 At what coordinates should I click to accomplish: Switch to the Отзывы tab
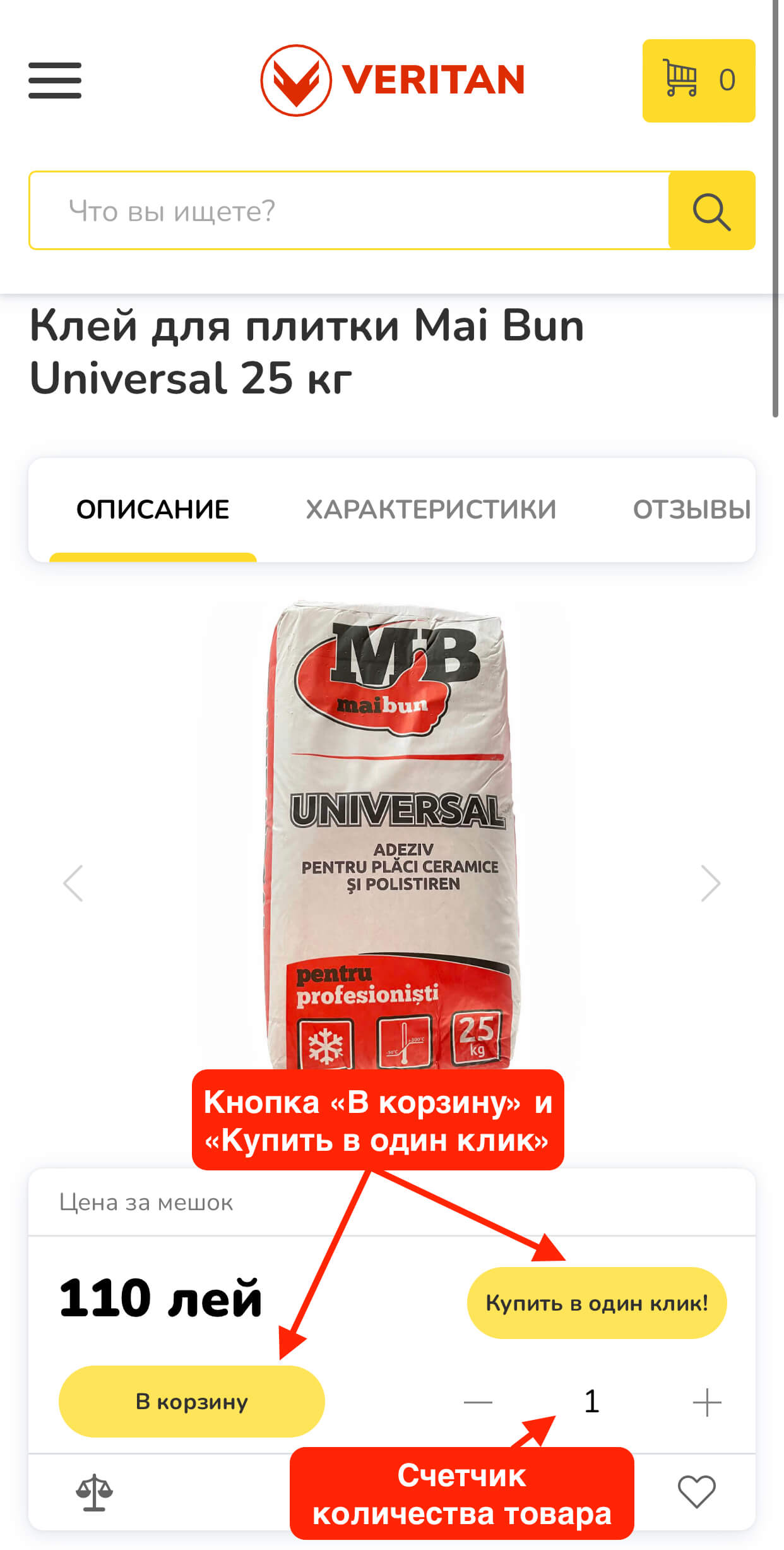coord(691,509)
